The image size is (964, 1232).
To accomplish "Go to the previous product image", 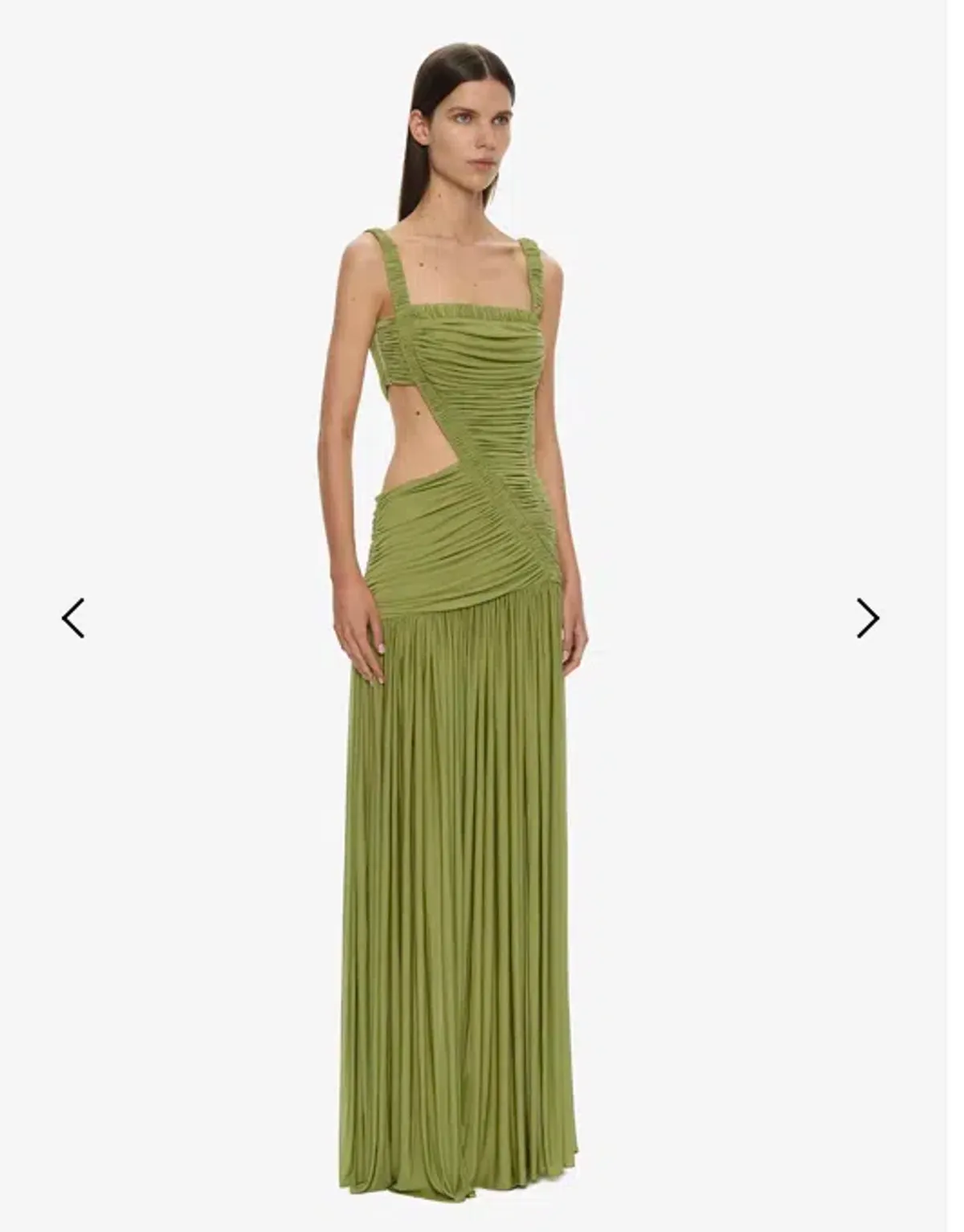I will coord(73,618).
